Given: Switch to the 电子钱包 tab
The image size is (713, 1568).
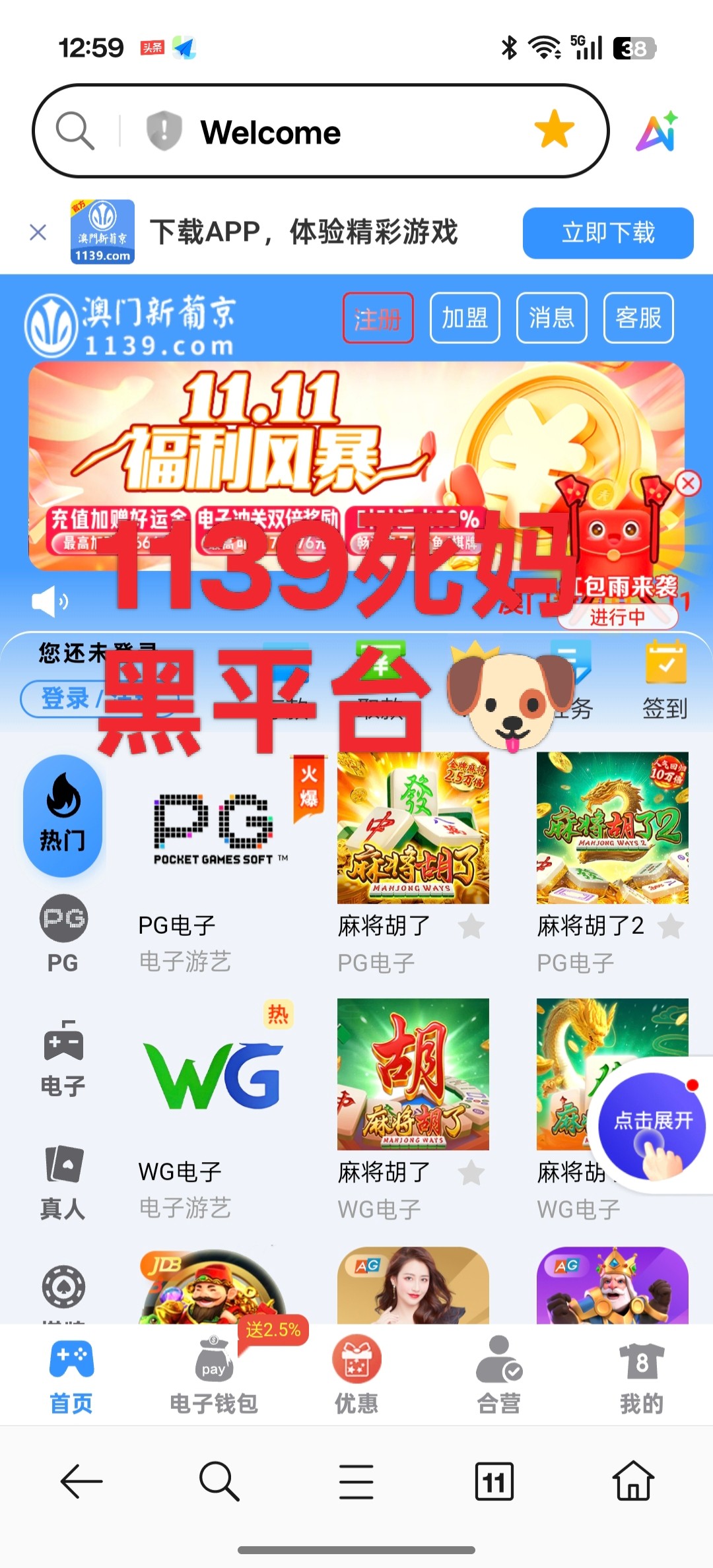Looking at the screenshot, I should click(x=213, y=1376).
